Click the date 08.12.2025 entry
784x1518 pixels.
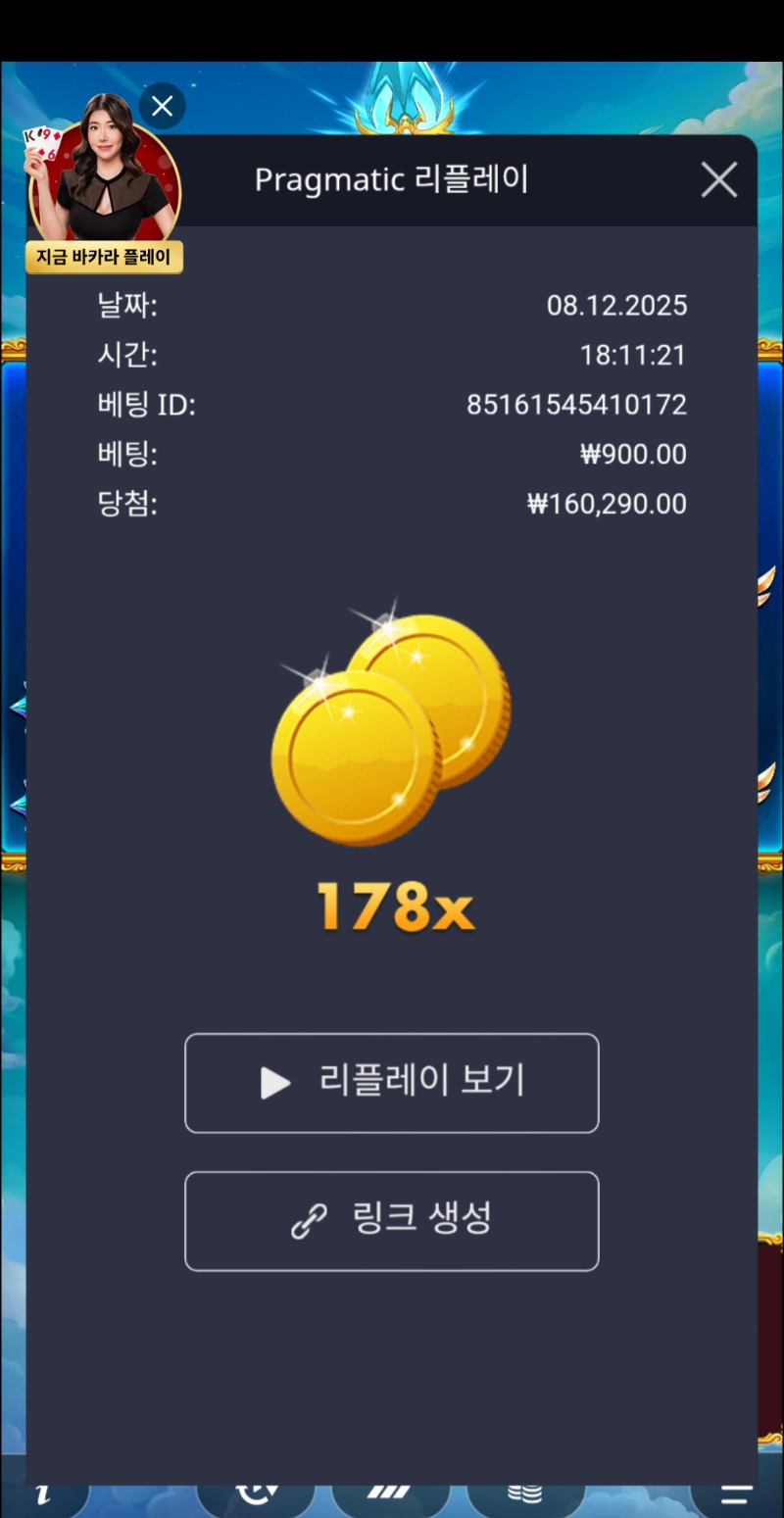click(x=617, y=305)
